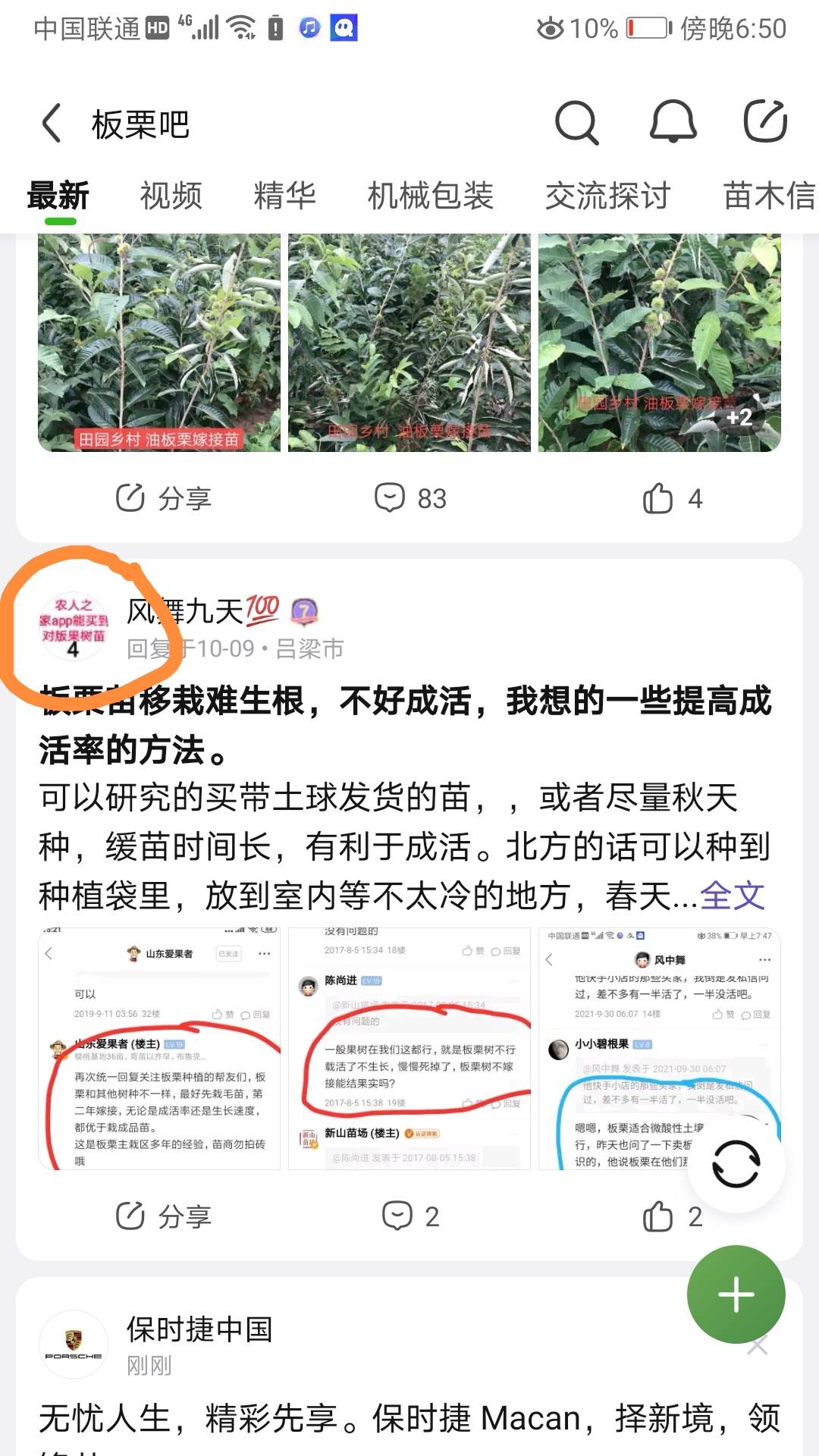Share the chestnut seedling photo post

click(x=163, y=498)
